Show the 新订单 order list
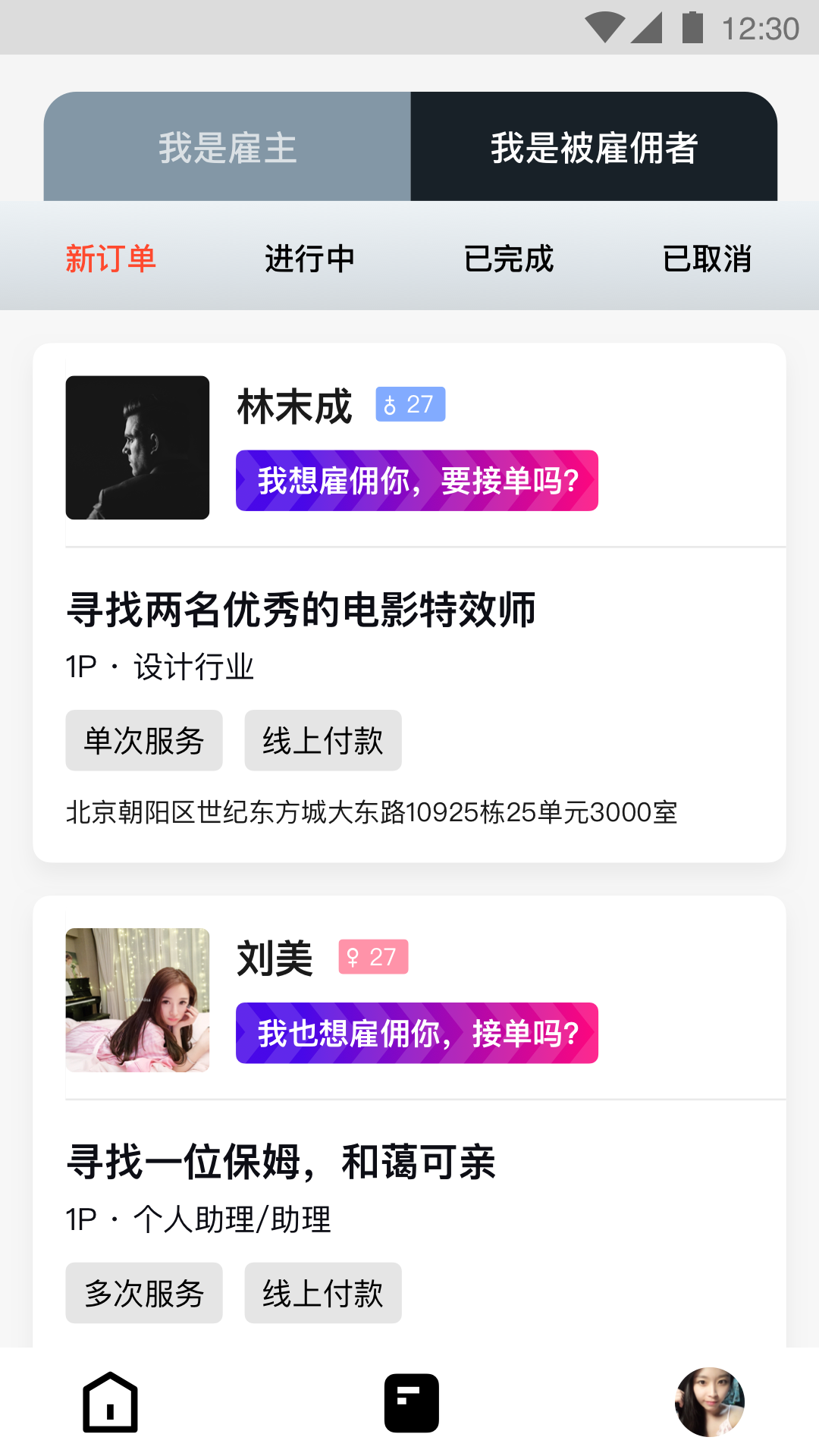Screen dimensions: 819x1456 [x=111, y=259]
